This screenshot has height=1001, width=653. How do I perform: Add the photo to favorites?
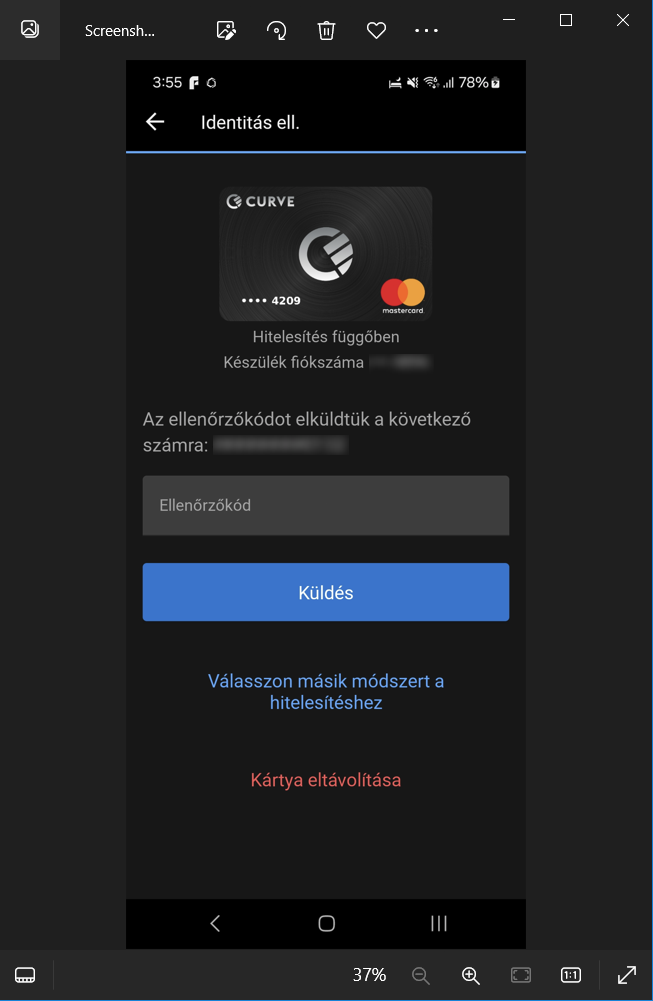point(376,30)
